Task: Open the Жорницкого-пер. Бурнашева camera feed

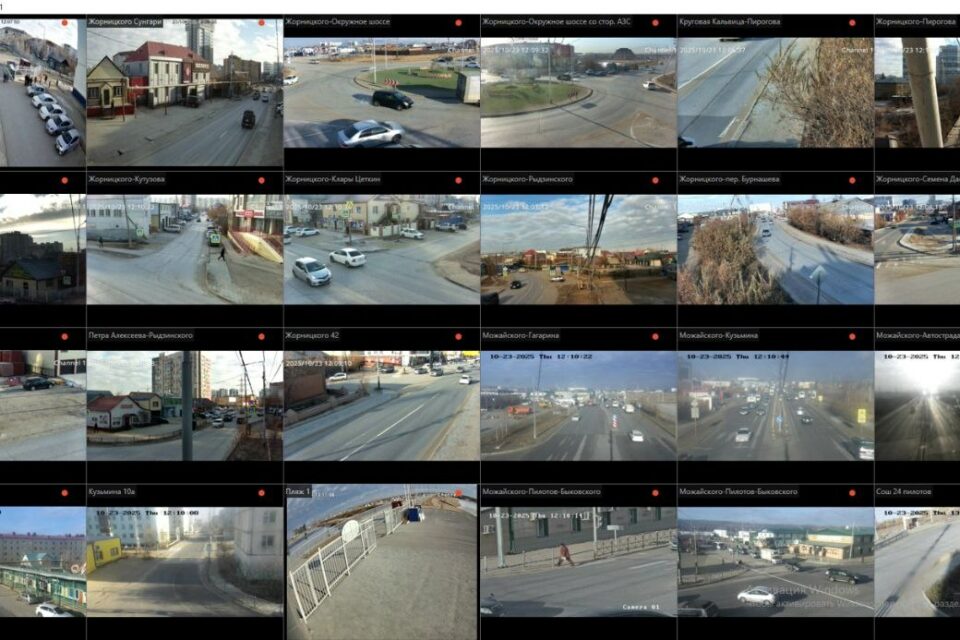Action: point(775,249)
